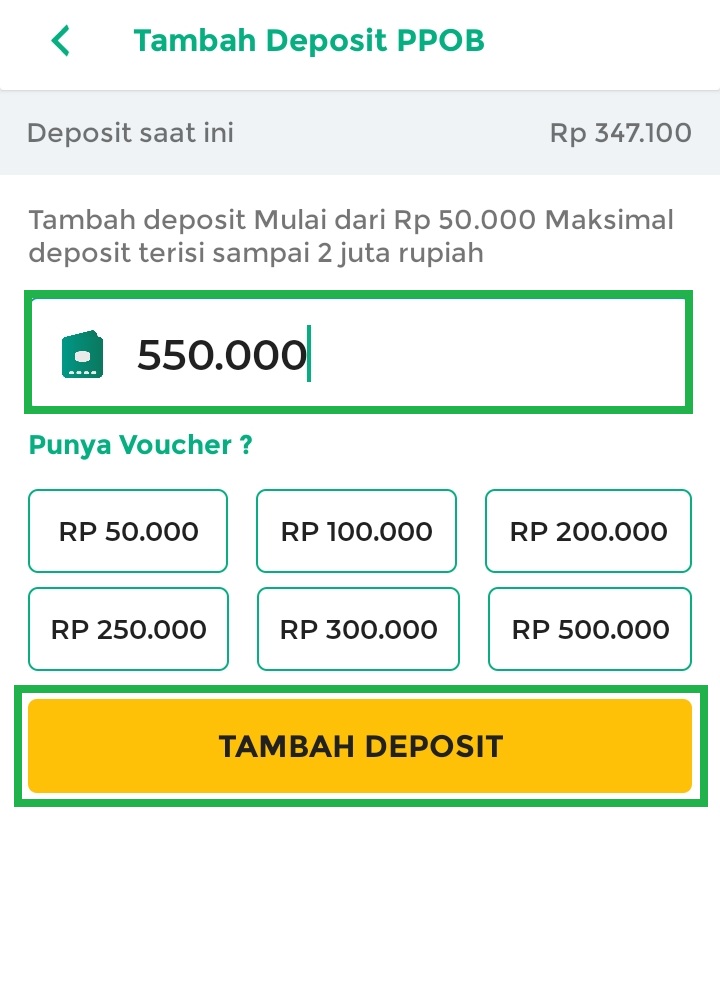Select the RP 50.000 amount

click(128, 531)
